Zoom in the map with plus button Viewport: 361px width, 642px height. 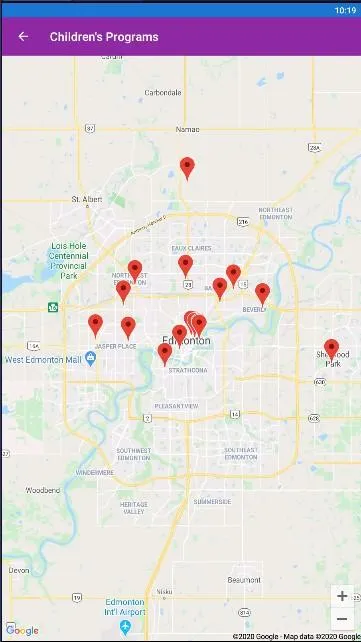click(342, 596)
